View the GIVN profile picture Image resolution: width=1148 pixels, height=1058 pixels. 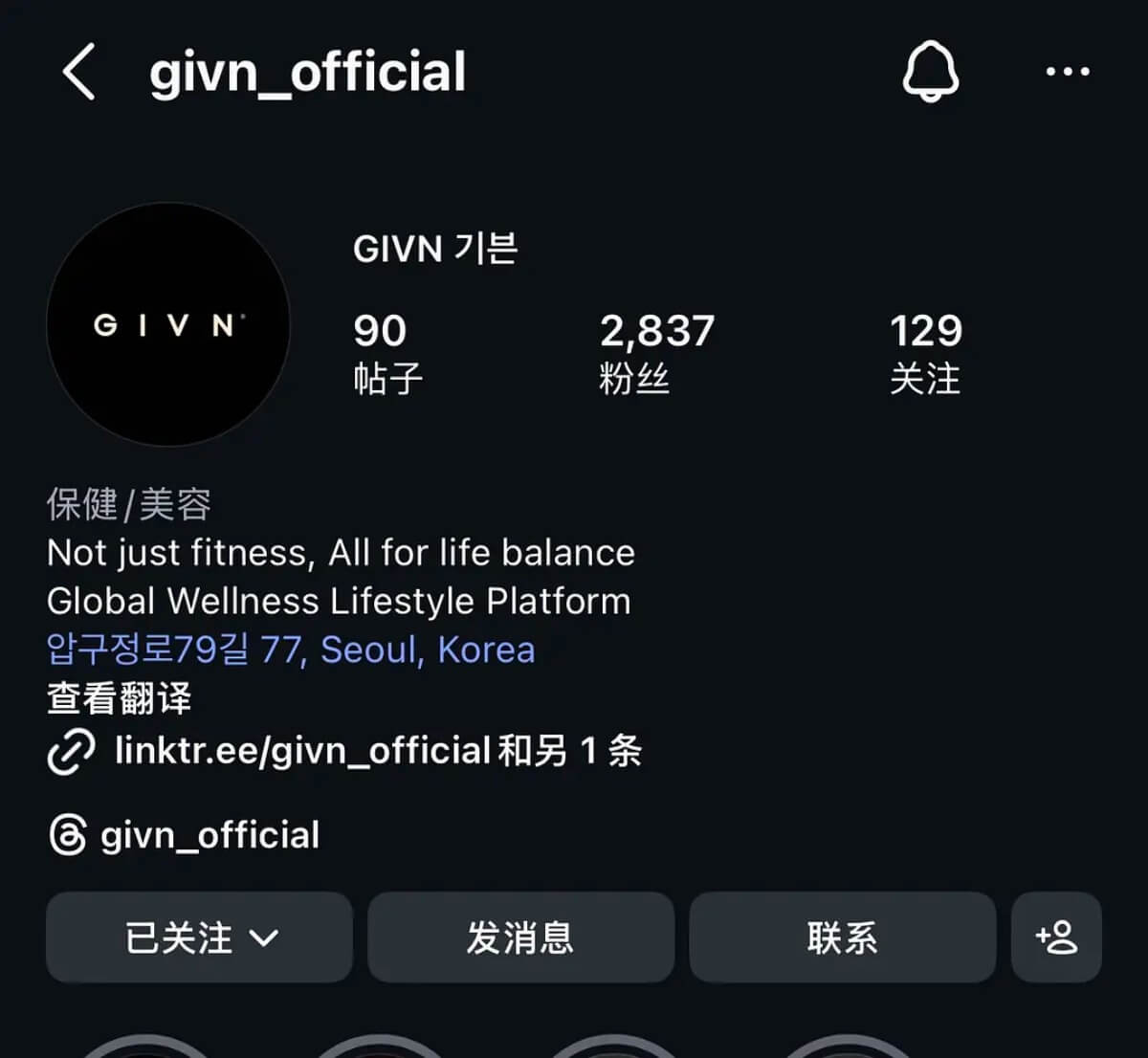pyautogui.click(x=168, y=325)
